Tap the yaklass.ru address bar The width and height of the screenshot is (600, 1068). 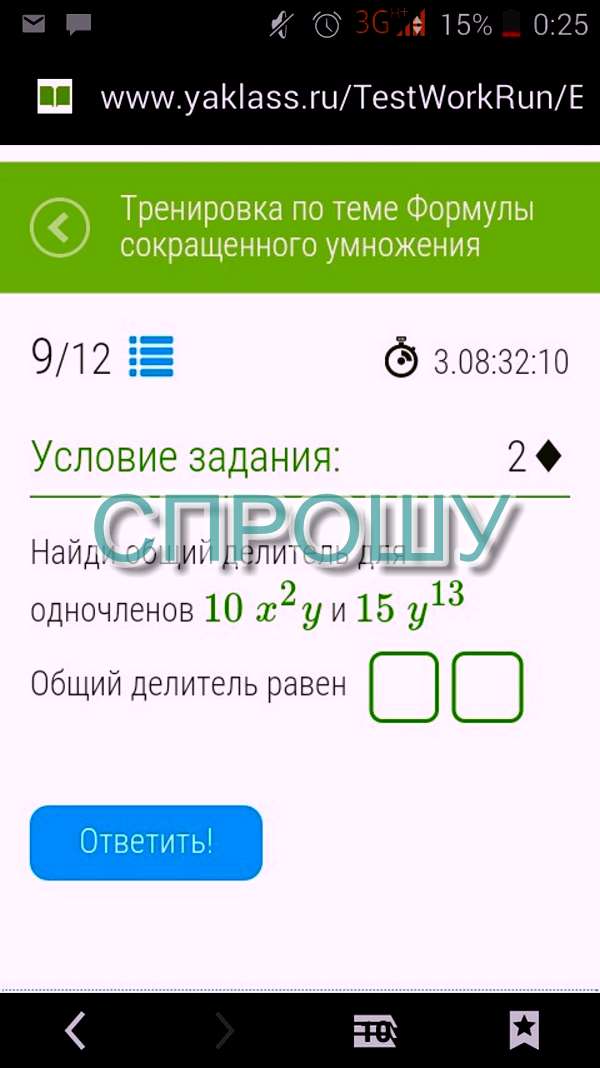click(340, 97)
